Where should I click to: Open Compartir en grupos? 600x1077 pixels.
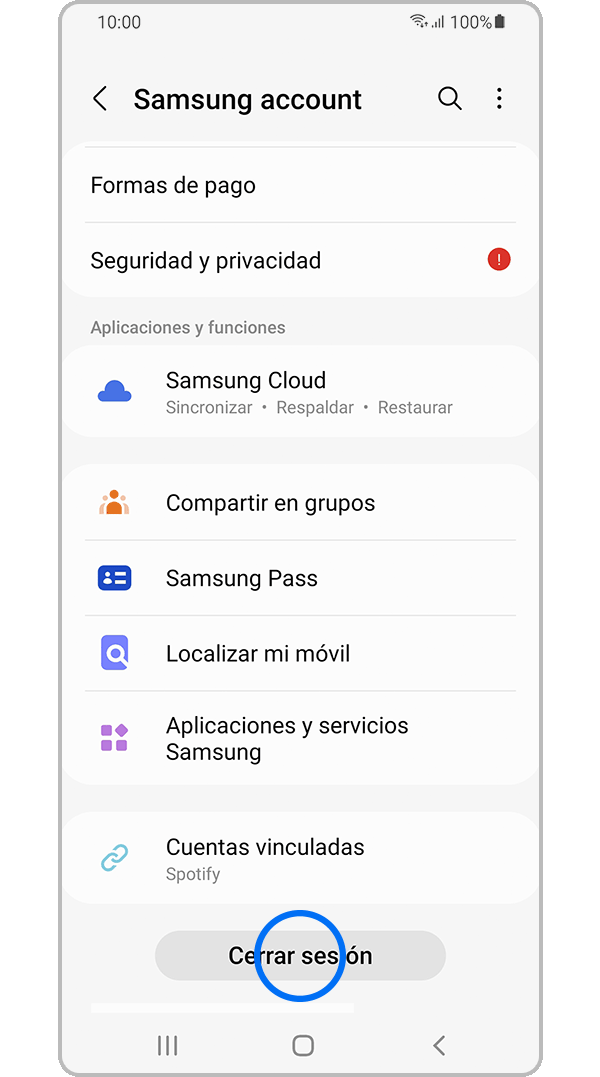[300, 503]
